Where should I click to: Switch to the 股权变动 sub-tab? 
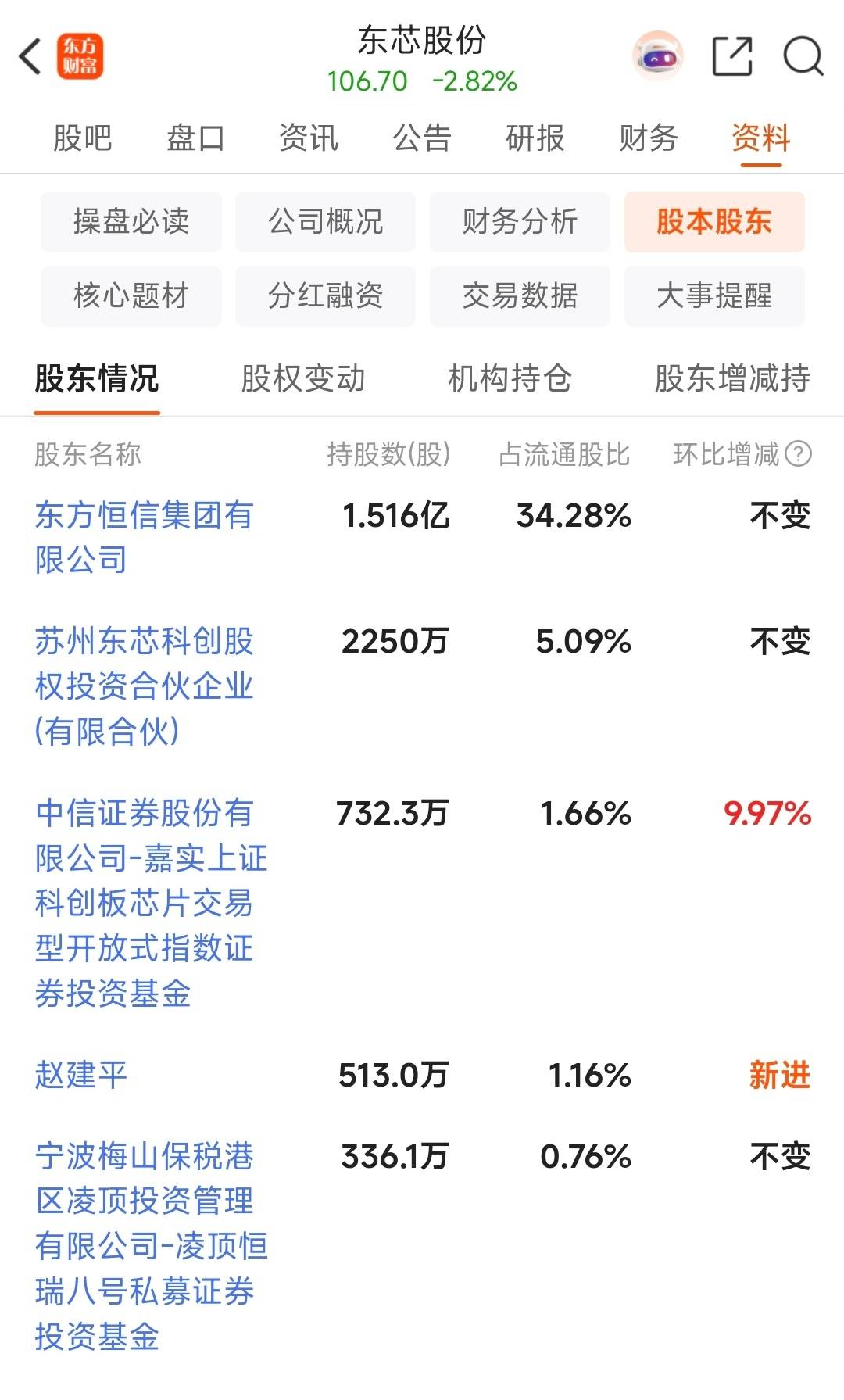[303, 379]
